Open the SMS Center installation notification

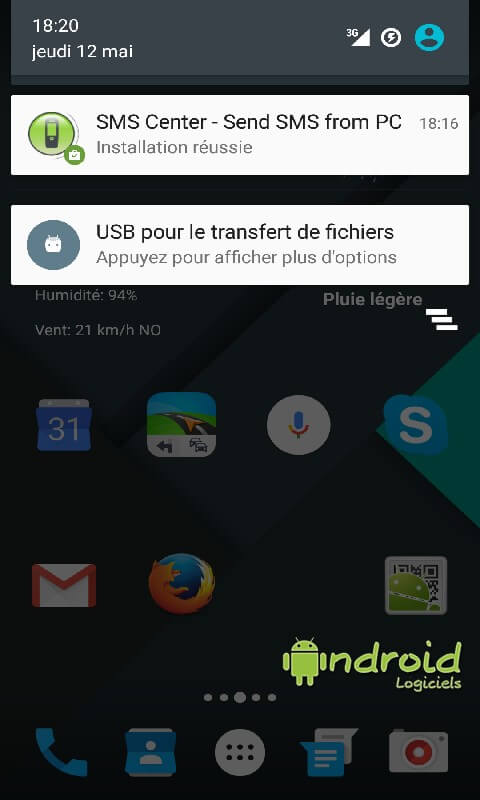pos(240,135)
